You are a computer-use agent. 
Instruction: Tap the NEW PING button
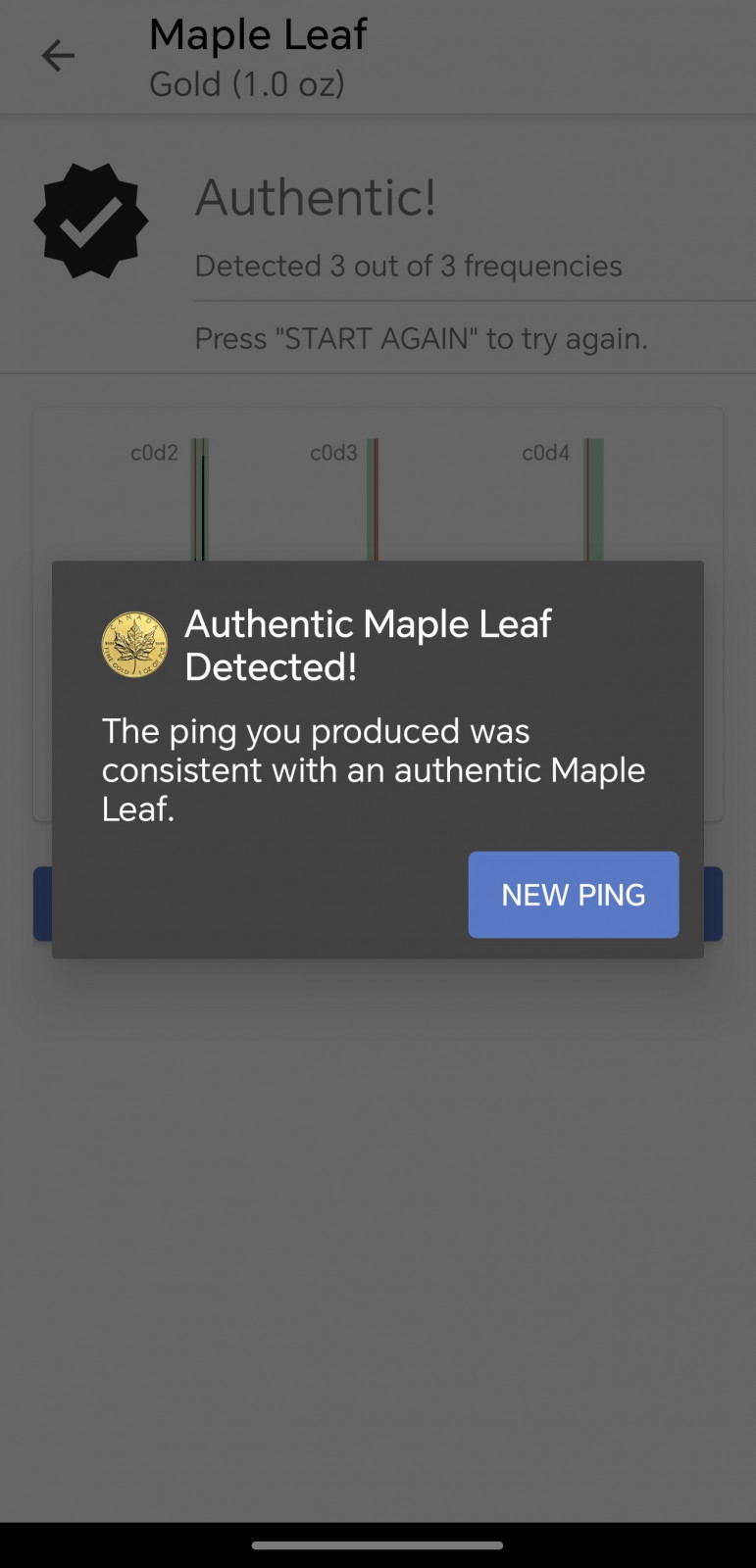coord(574,895)
